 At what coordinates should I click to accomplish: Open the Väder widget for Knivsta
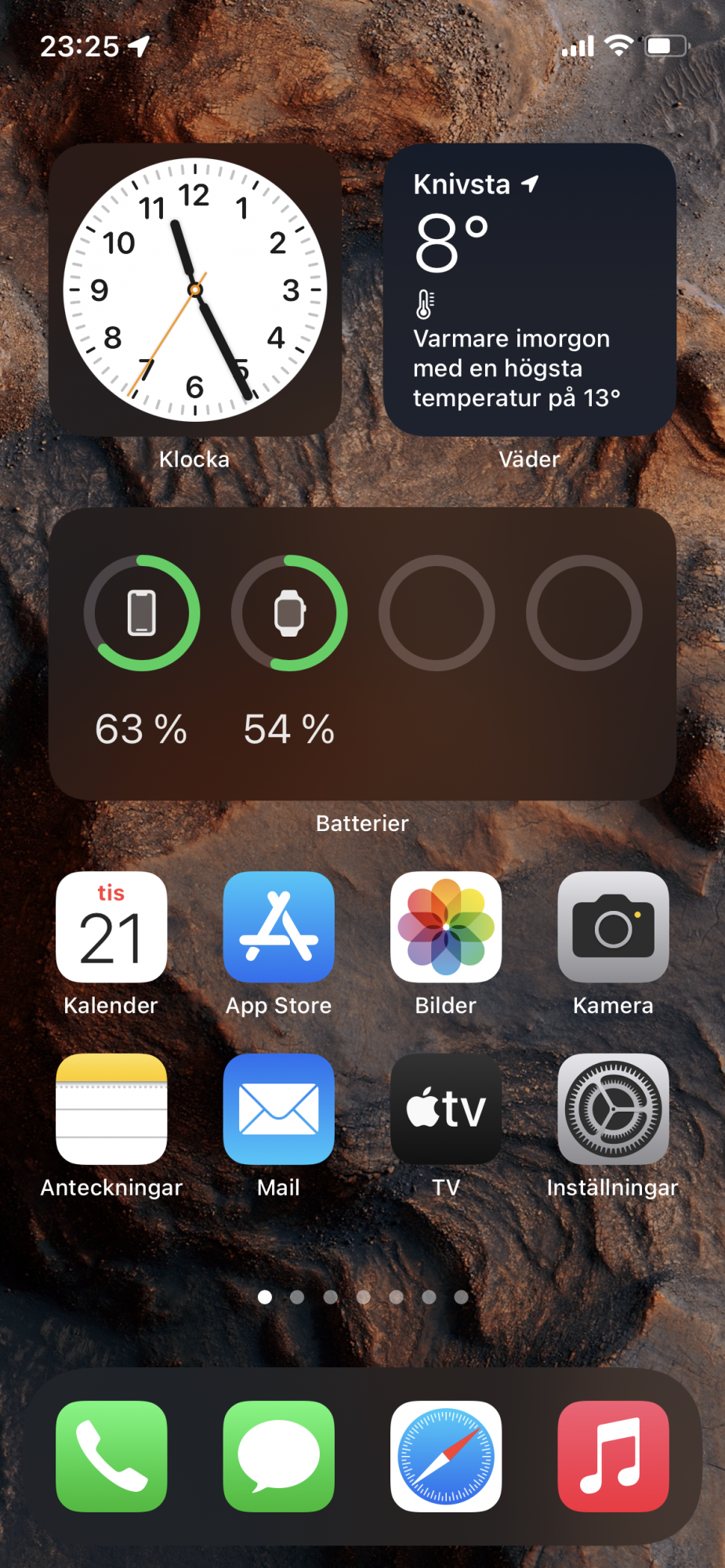(530, 289)
